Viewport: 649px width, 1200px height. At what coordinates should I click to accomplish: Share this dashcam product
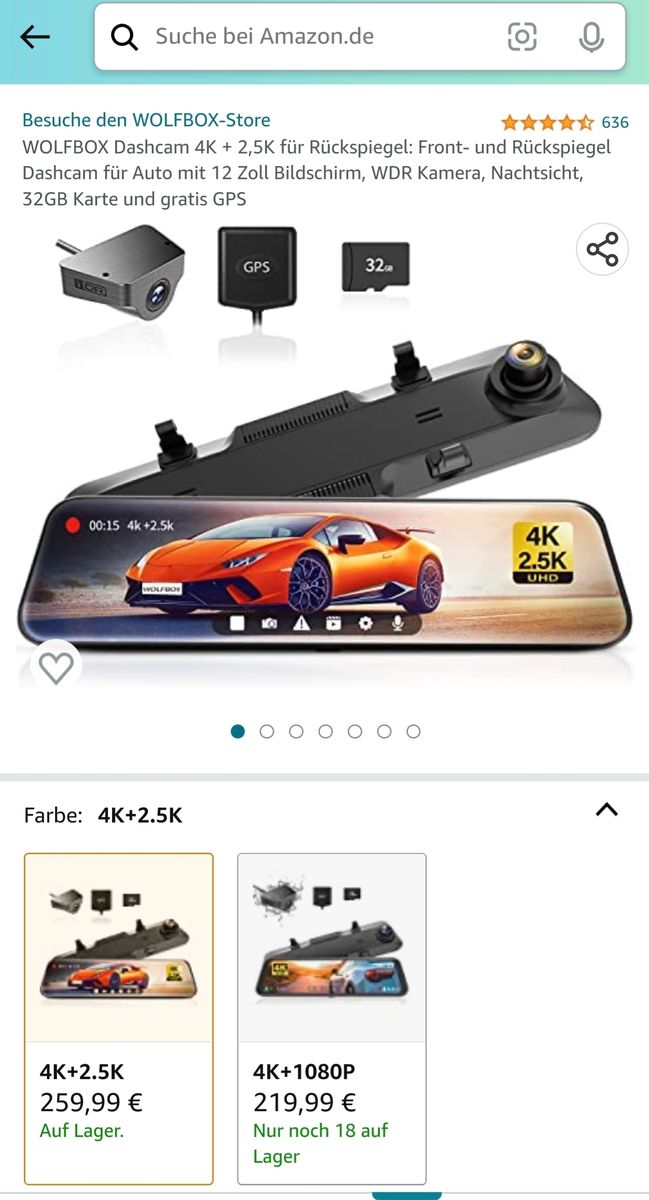click(602, 250)
